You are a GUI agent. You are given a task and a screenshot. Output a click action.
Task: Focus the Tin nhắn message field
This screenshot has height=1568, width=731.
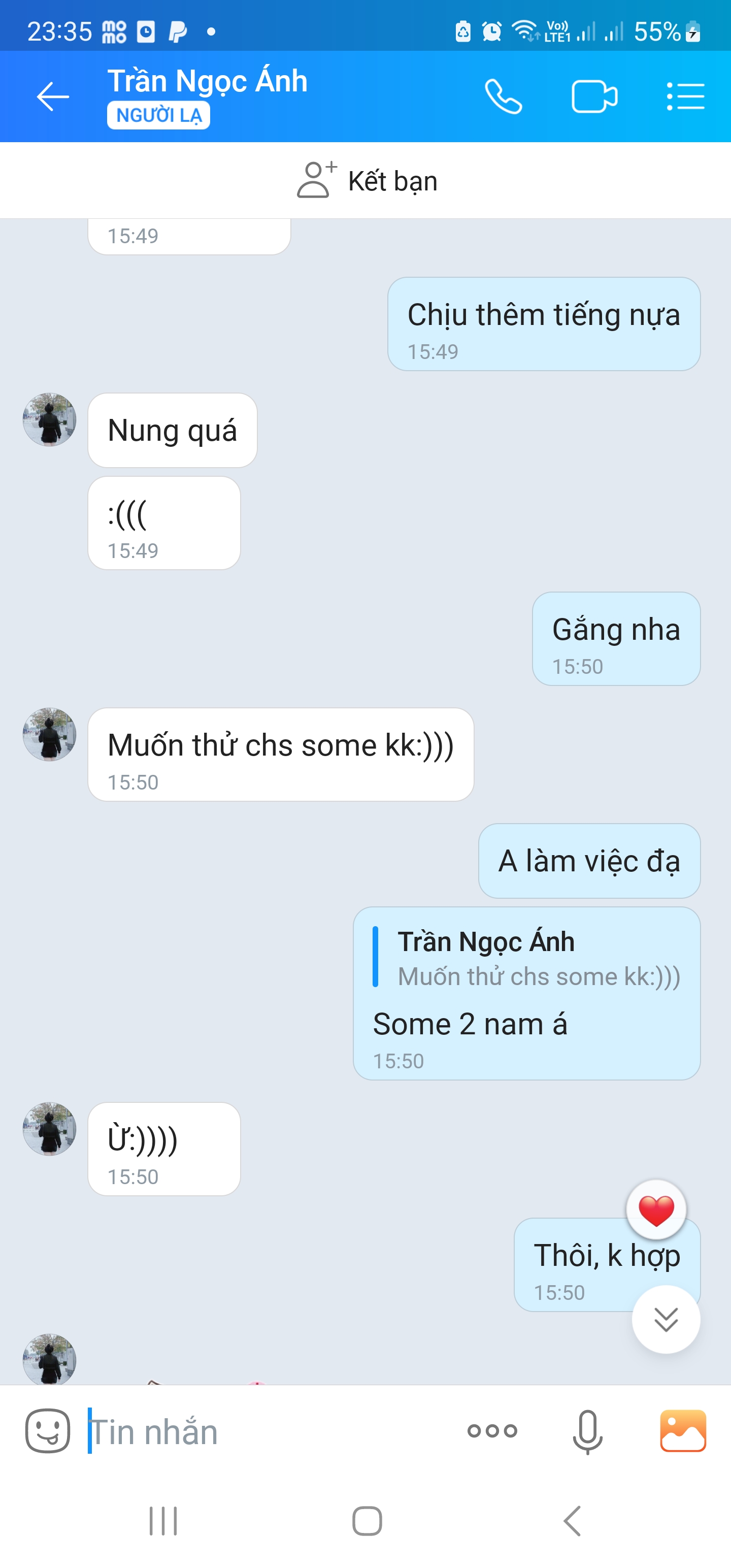[x=268, y=1431]
